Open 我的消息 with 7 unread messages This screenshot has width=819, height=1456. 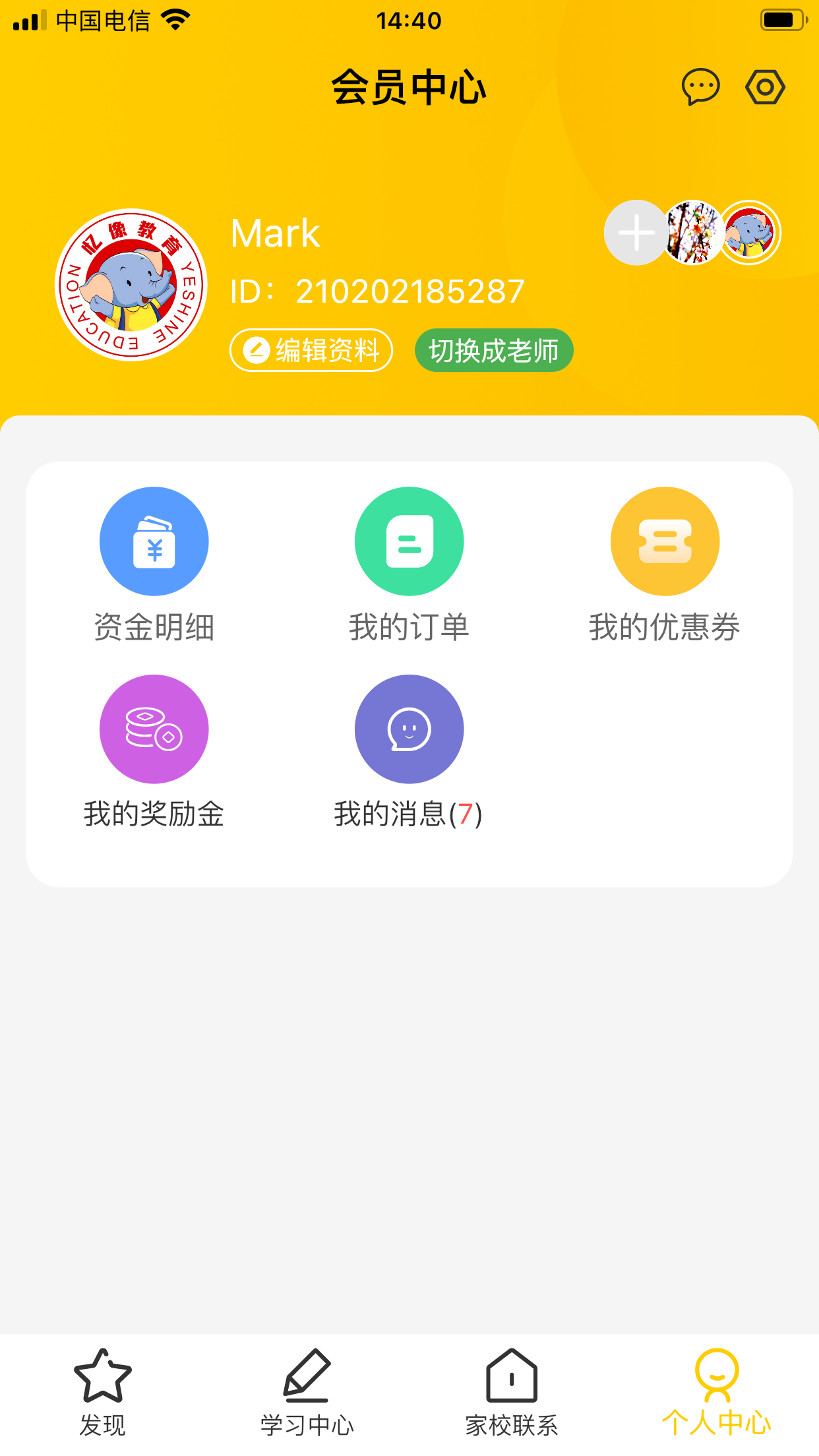coord(409,729)
